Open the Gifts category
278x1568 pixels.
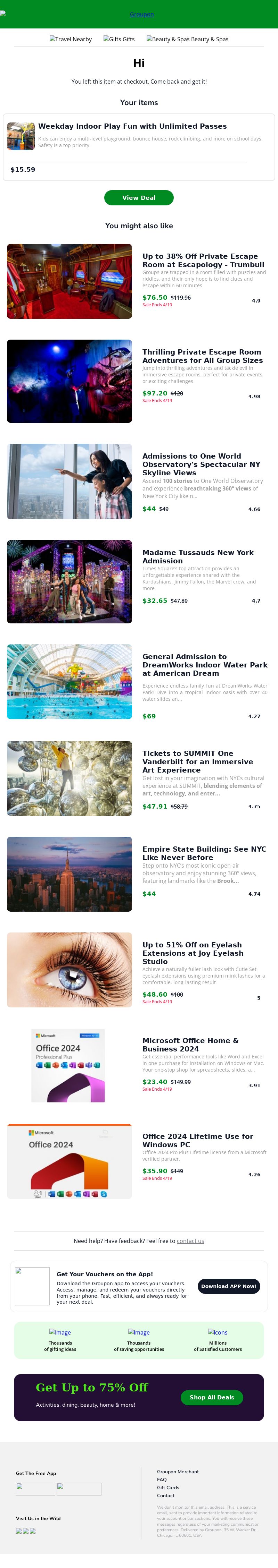[x=119, y=40]
